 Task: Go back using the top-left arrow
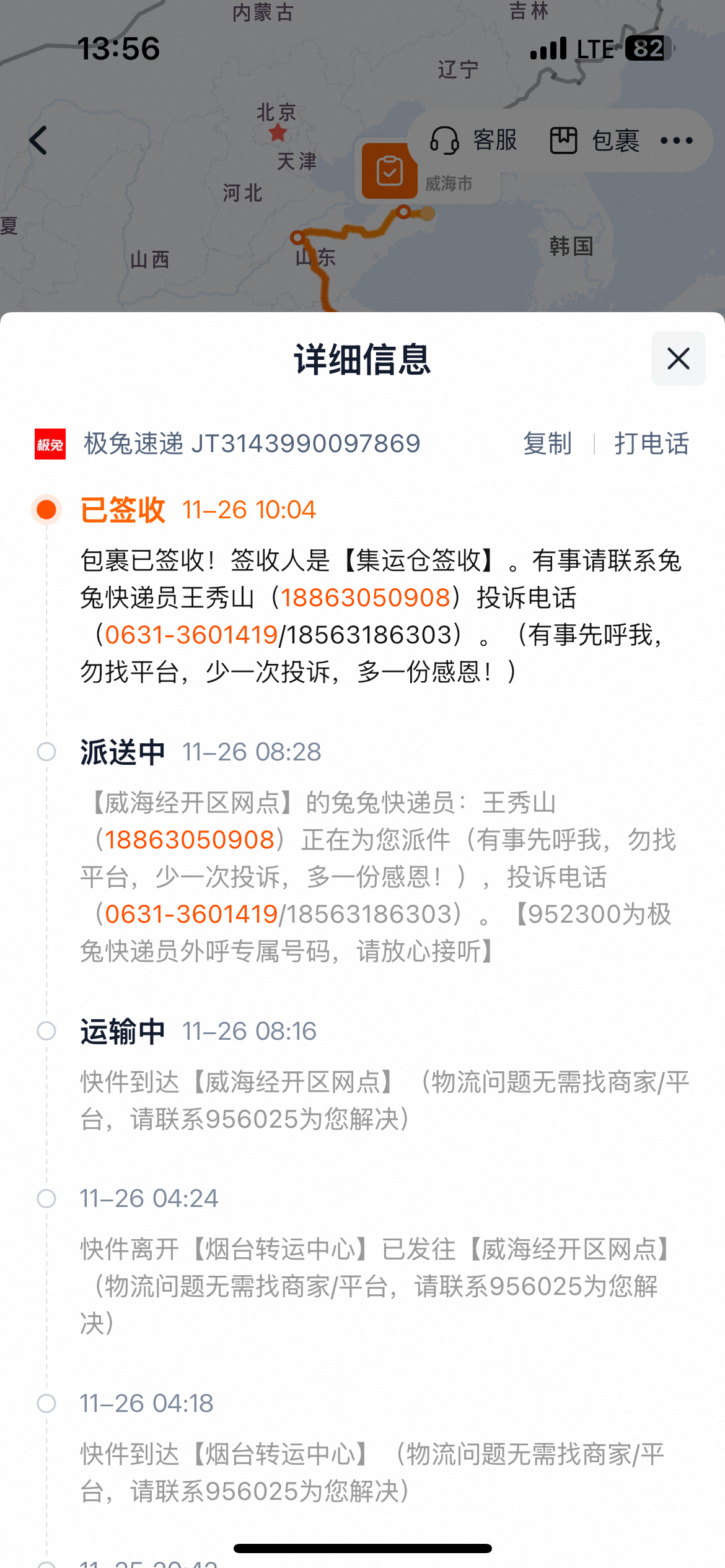[x=38, y=141]
